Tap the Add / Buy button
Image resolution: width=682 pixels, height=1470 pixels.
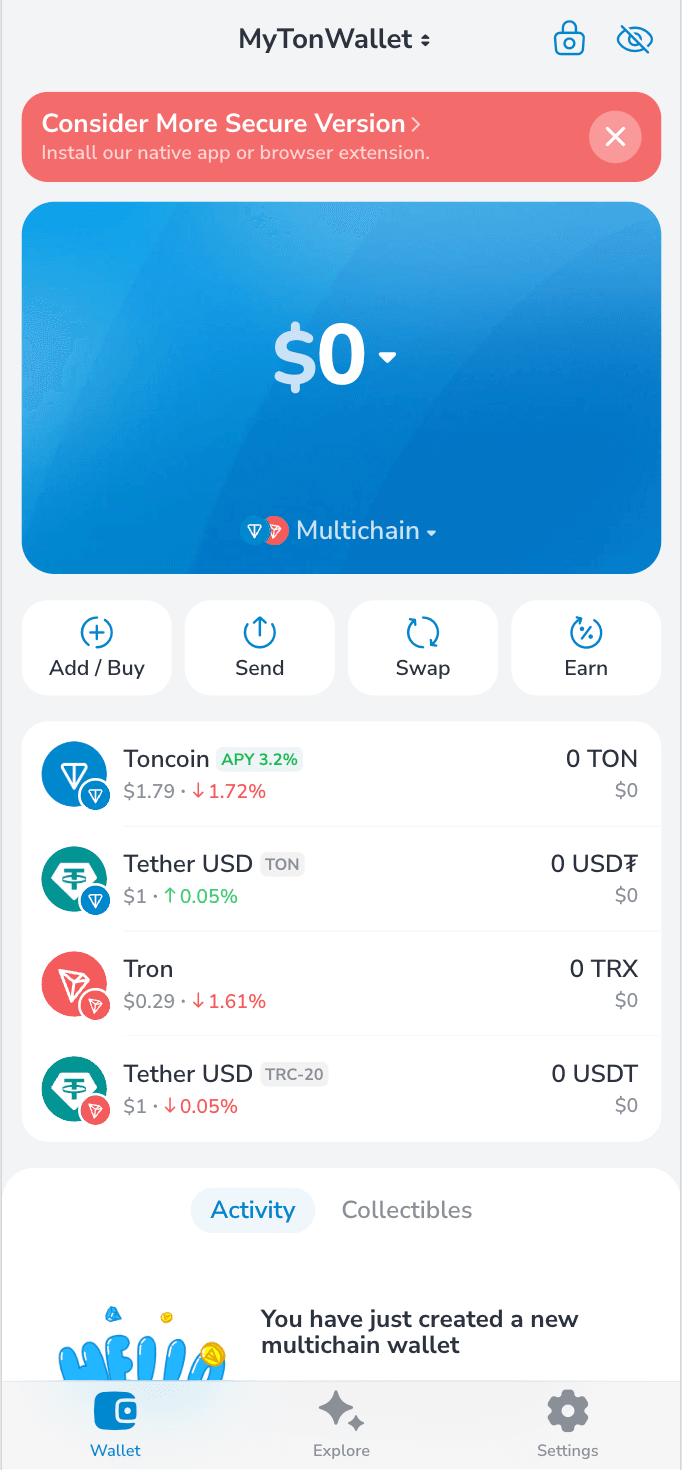(x=97, y=648)
